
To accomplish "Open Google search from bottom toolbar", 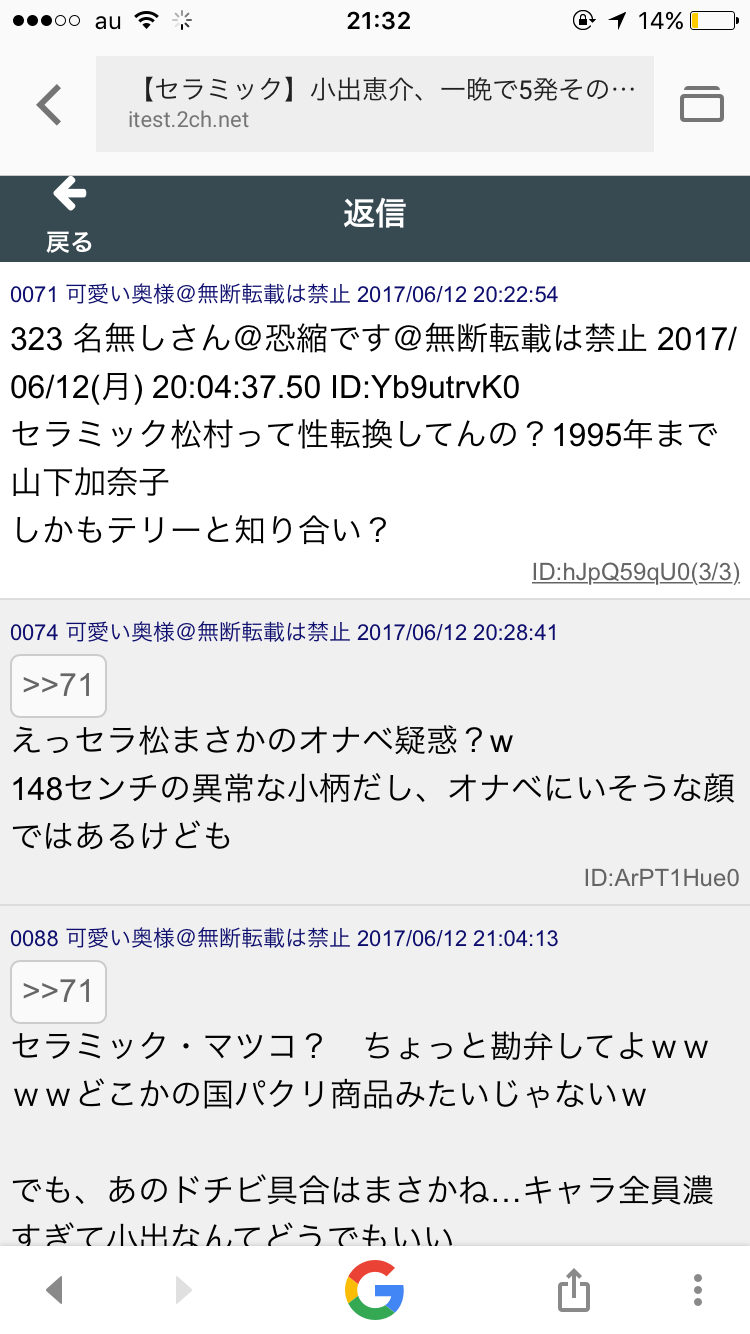I will (375, 1289).
